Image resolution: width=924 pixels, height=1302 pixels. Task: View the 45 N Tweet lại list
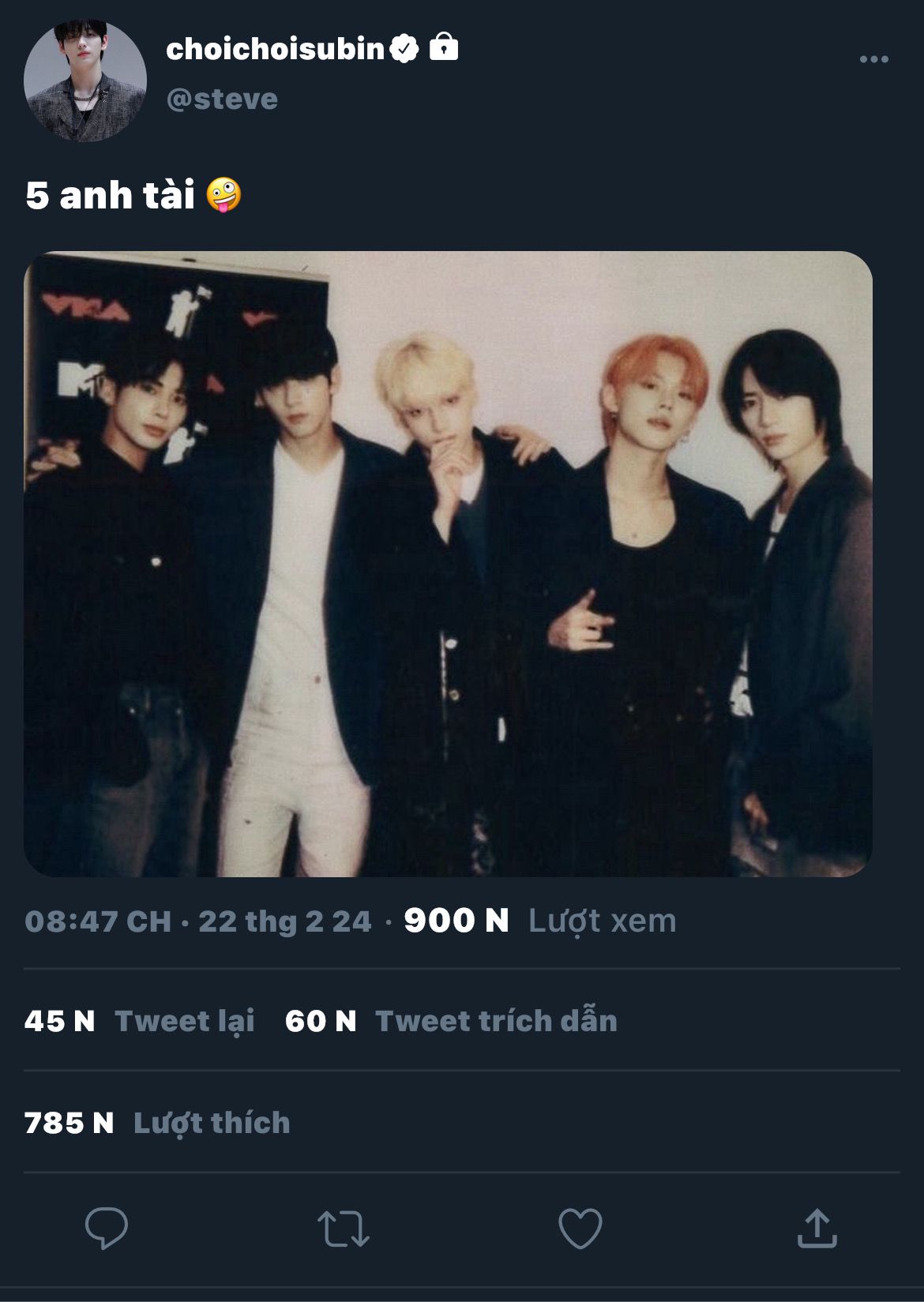[140, 1021]
